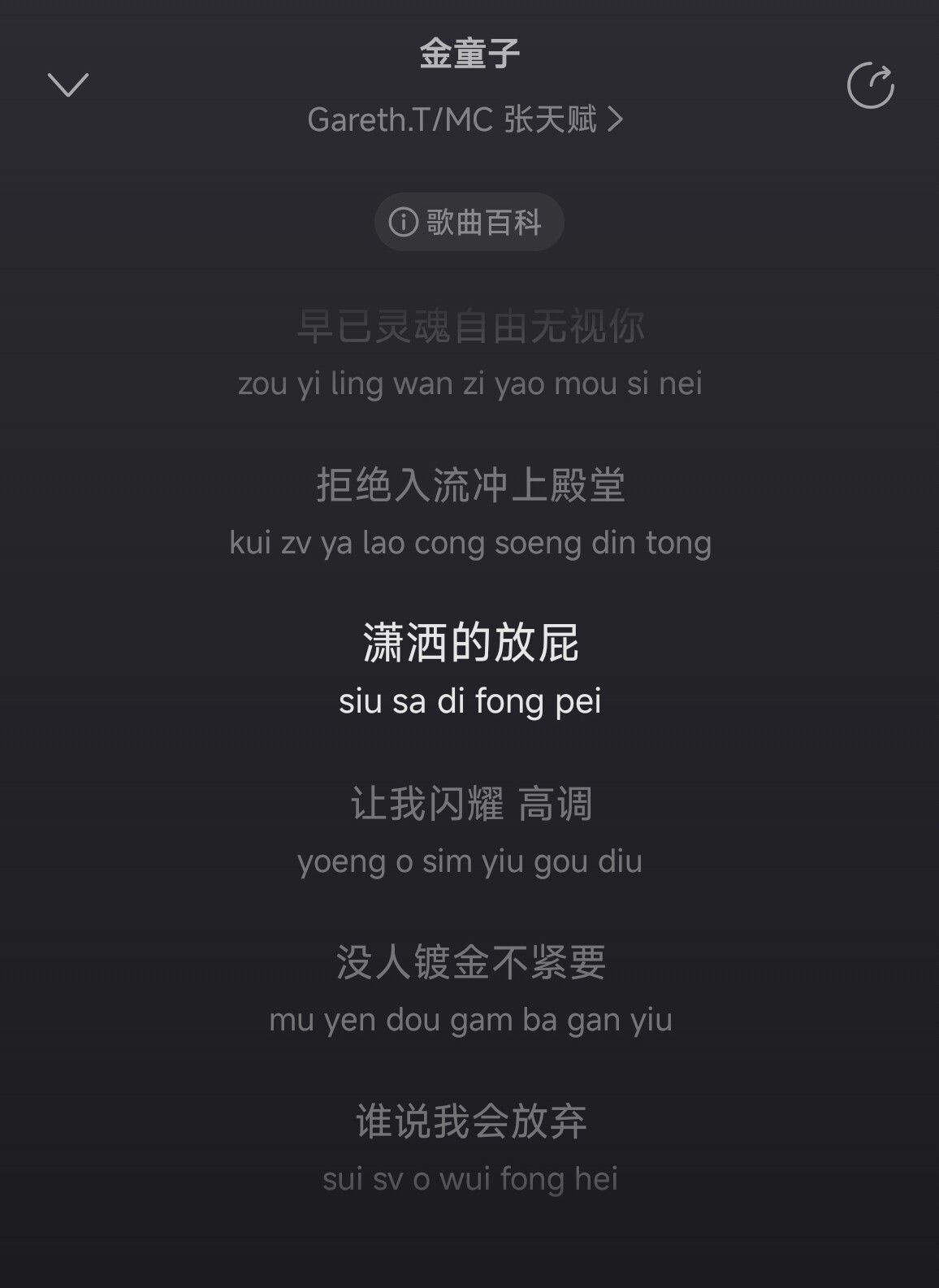Viewport: 939px width, 1288px height.
Task: Open artist page for Gareth.T/MC 张天赋
Action: [x=465, y=120]
